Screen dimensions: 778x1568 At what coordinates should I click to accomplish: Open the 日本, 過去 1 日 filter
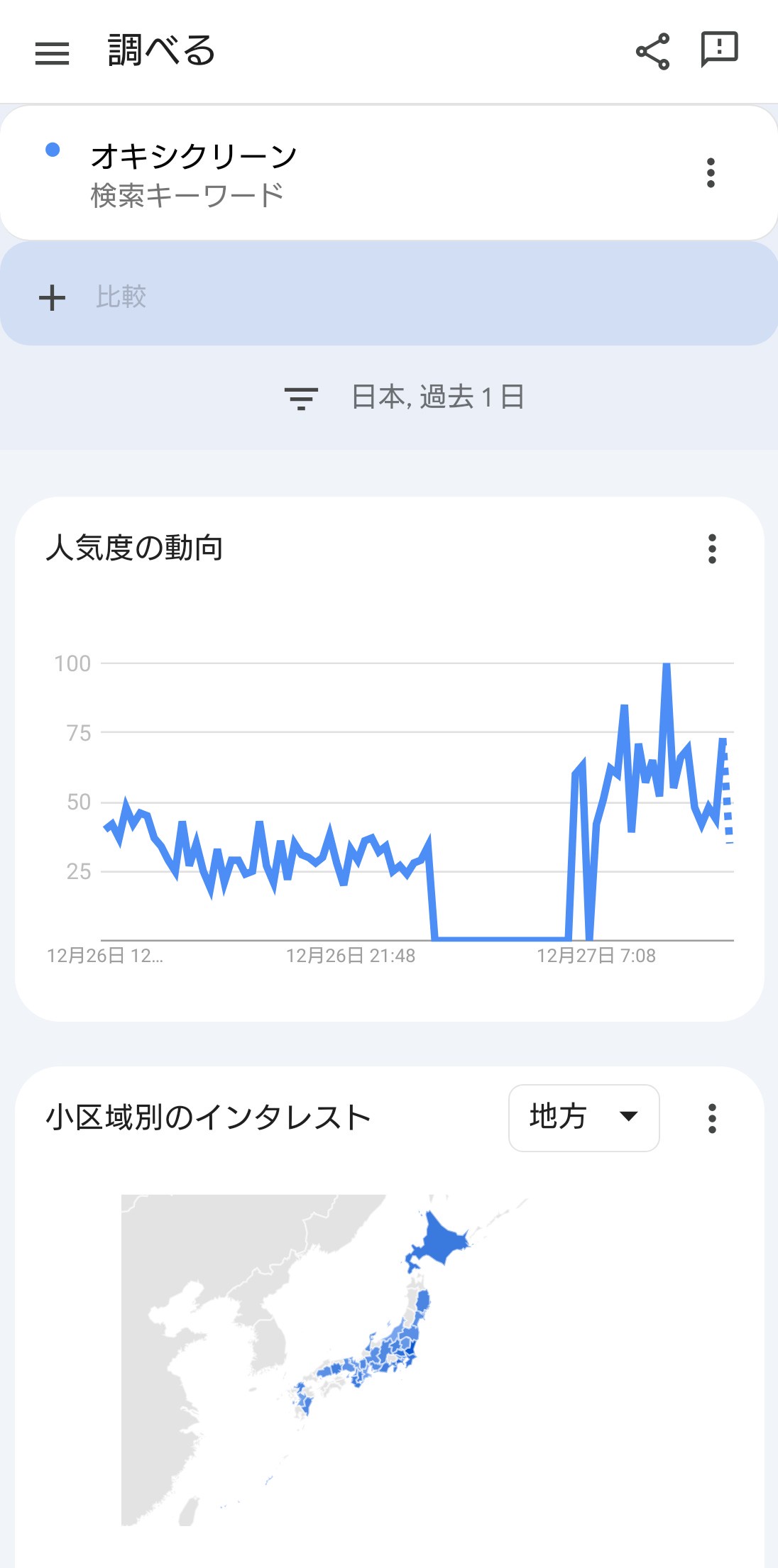[x=403, y=397]
